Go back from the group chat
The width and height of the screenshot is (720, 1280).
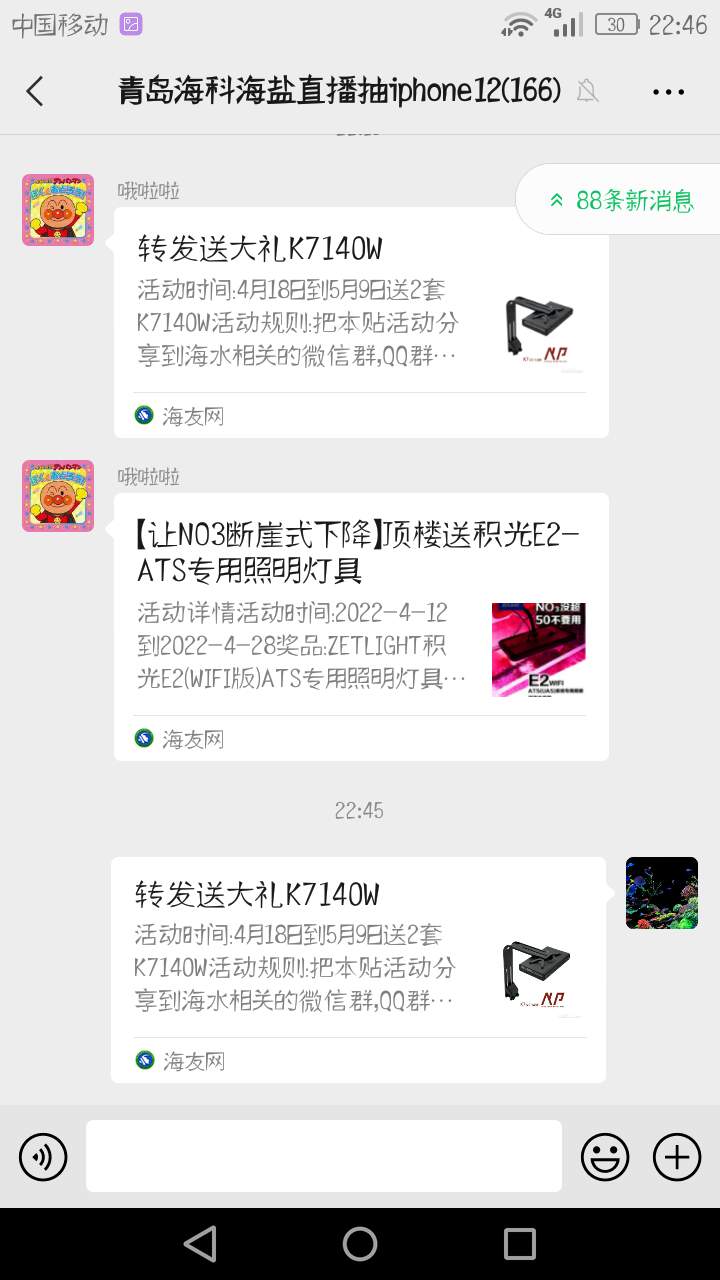point(35,91)
